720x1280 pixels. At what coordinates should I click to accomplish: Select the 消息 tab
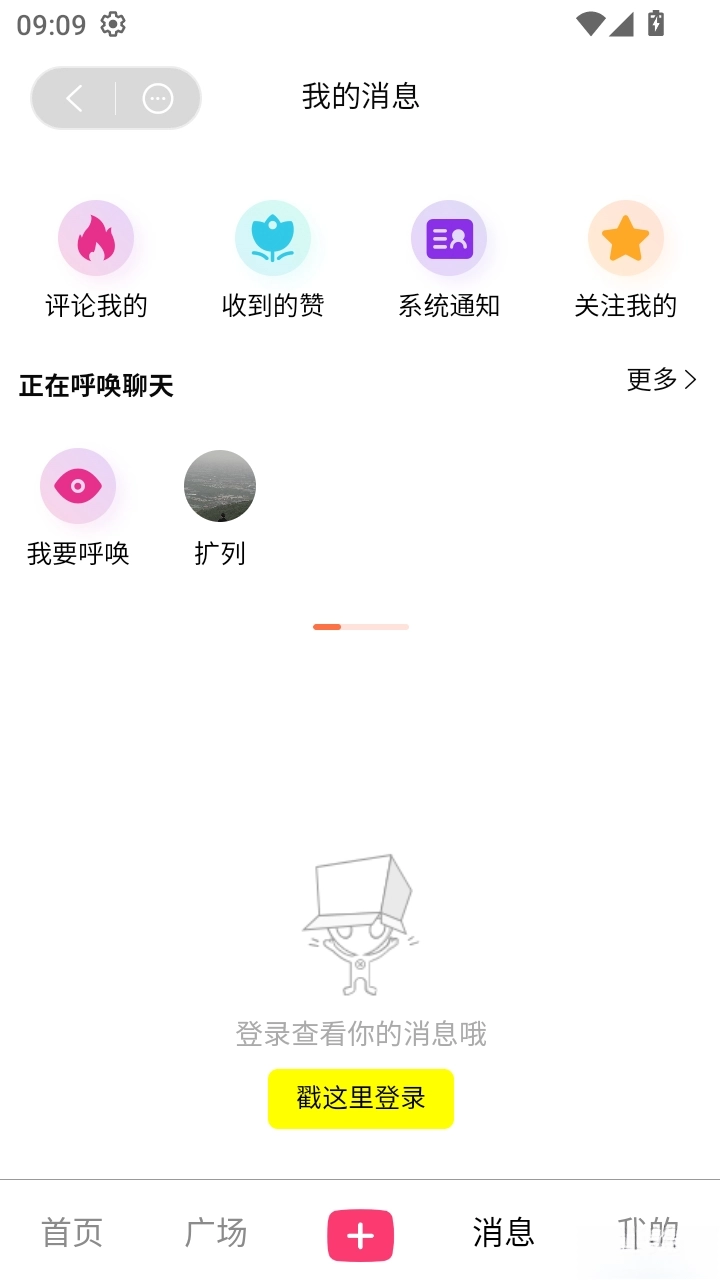pos(504,1235)
